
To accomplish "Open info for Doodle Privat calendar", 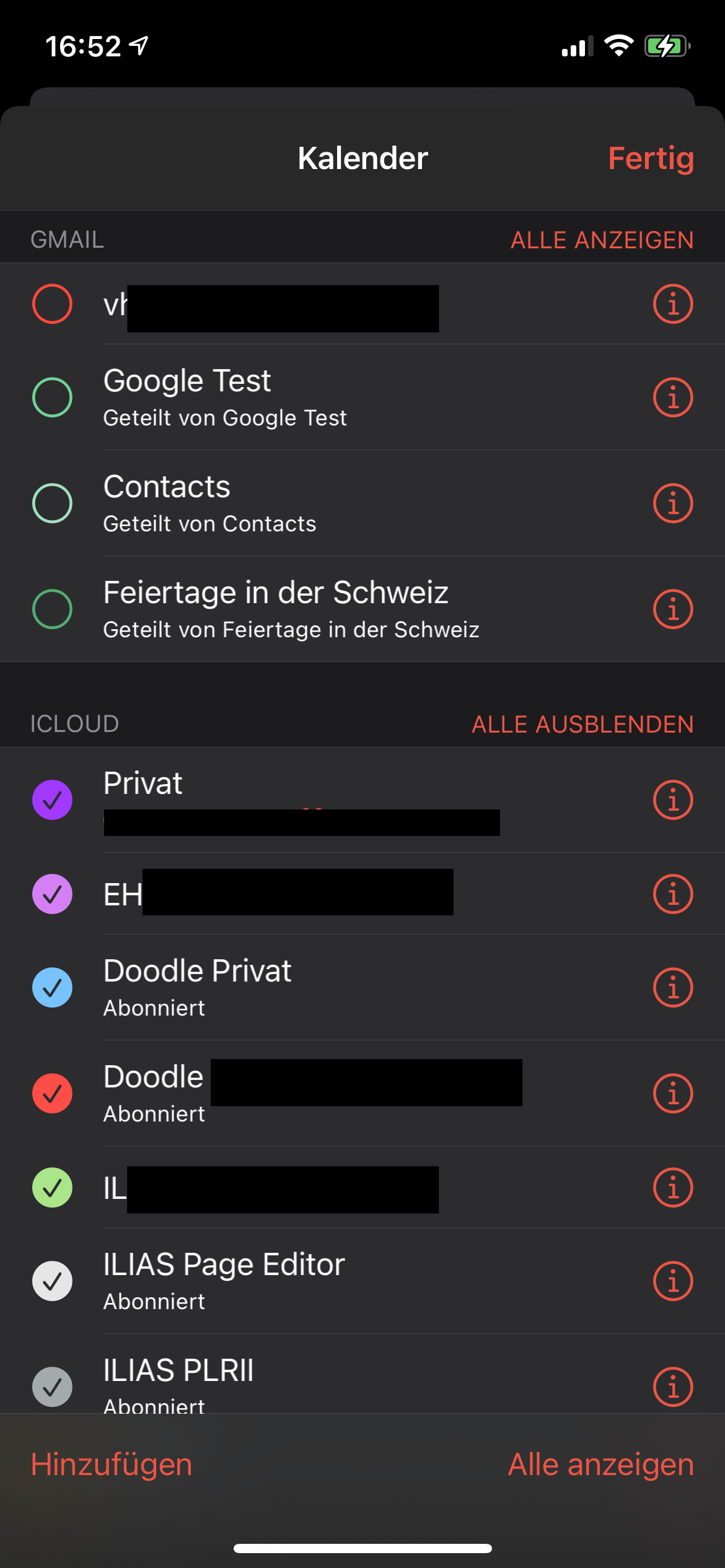I will [x=673, y=987].
